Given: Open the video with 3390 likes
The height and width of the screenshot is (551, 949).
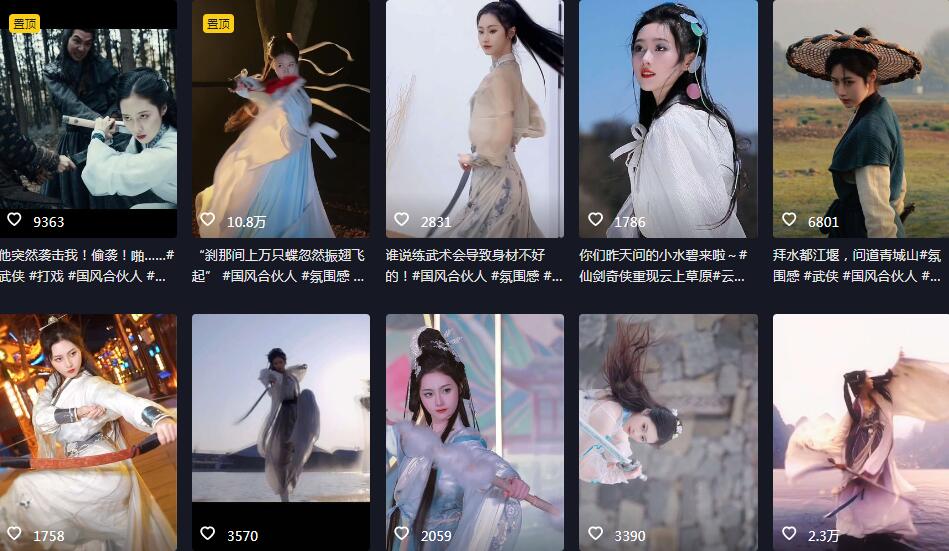Looking at the screenshot, I should (x=668, y=425).
